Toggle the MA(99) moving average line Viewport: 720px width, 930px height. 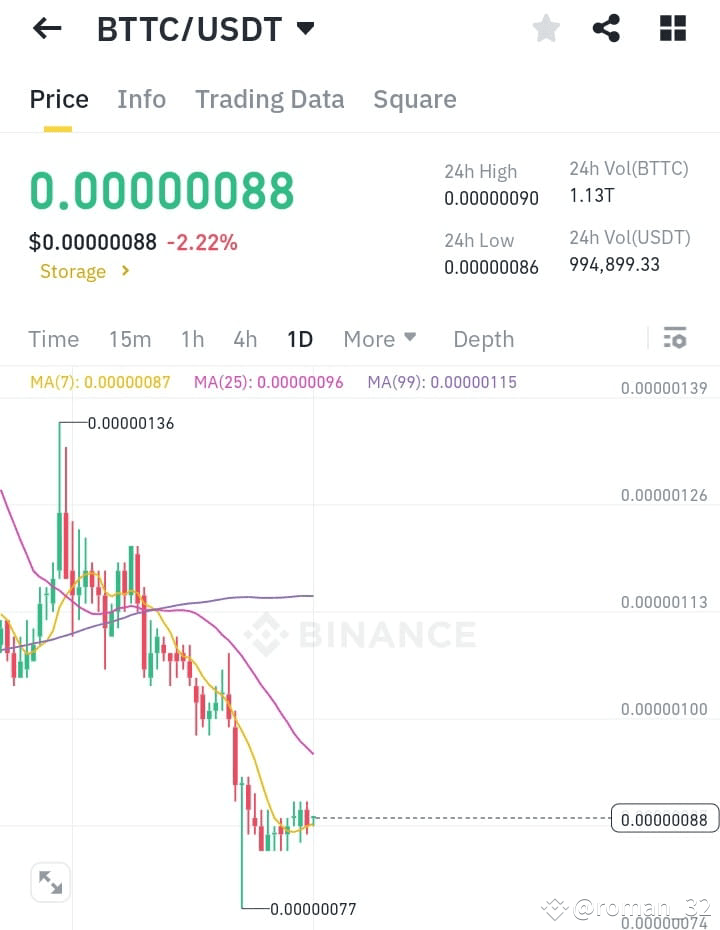click(x=441, y=382)
